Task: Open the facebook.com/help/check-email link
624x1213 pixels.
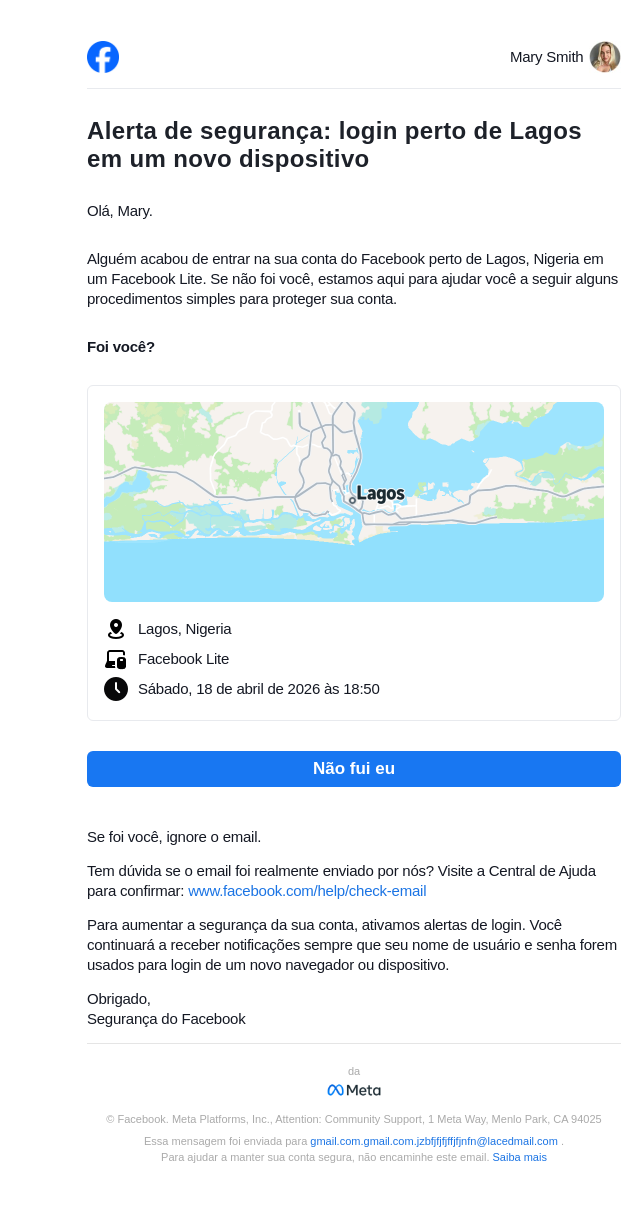Action: tap(307, 891)
